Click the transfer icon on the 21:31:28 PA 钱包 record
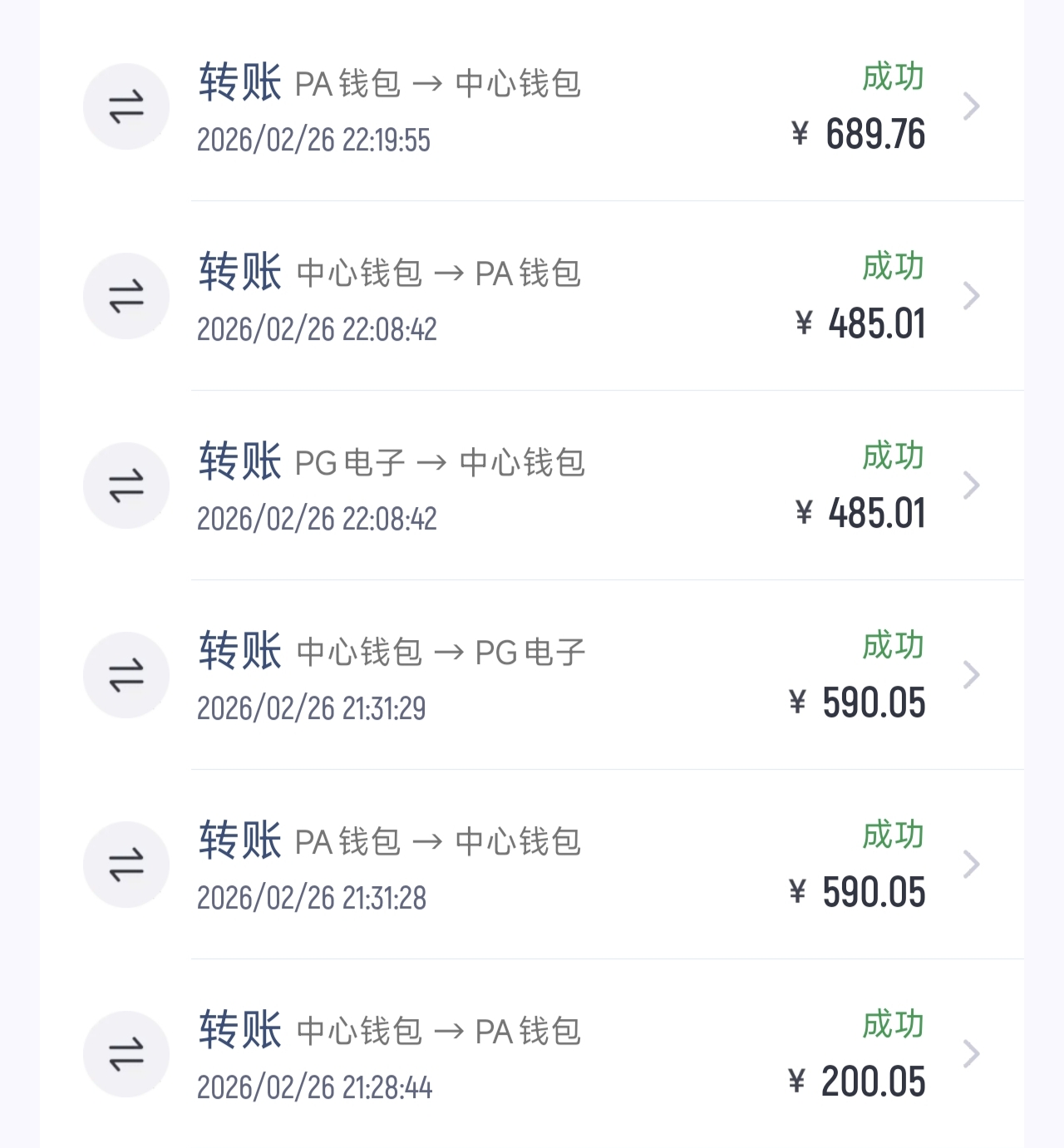The image size is (1064, 1148). point(125,865)
